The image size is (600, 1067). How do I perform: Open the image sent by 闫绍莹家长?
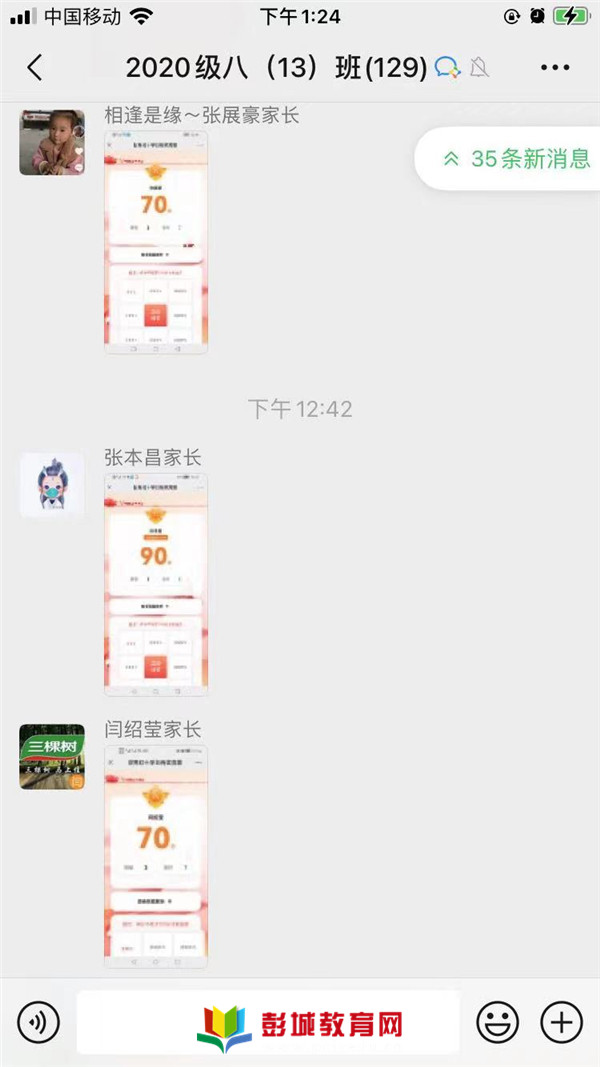[156, 857]
